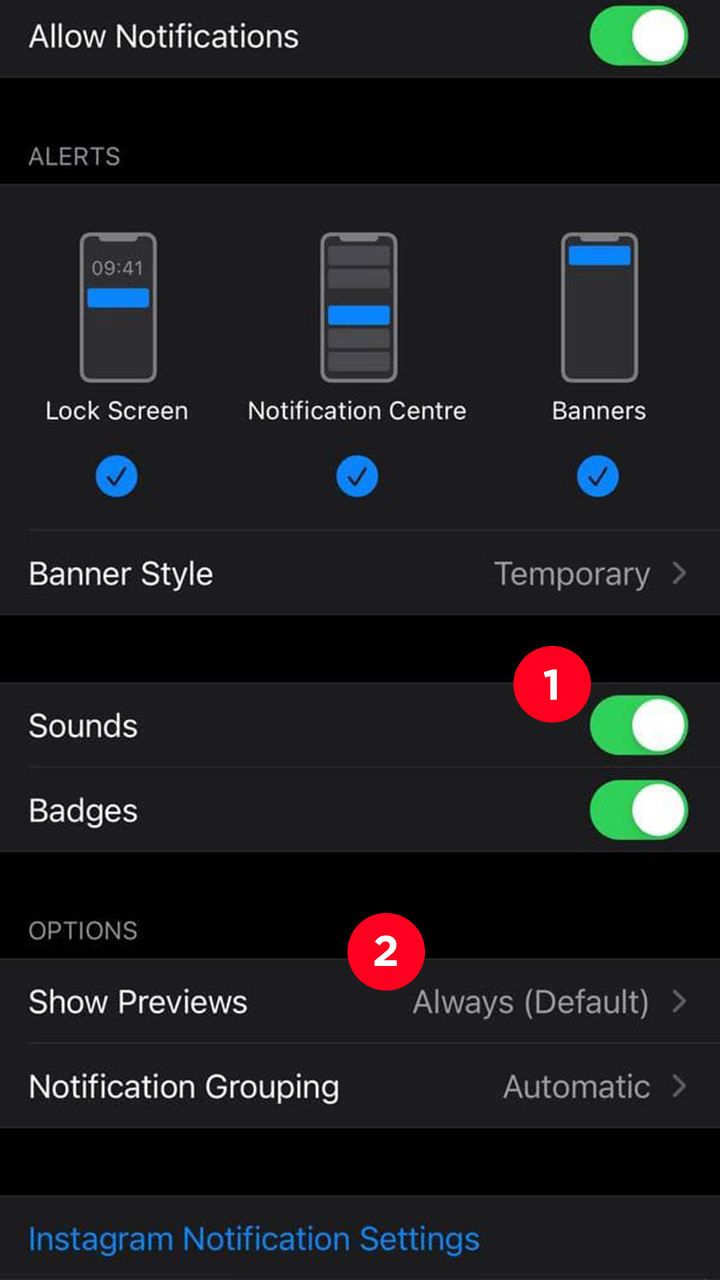Open Notification Grouping setting

(360, 1087)
